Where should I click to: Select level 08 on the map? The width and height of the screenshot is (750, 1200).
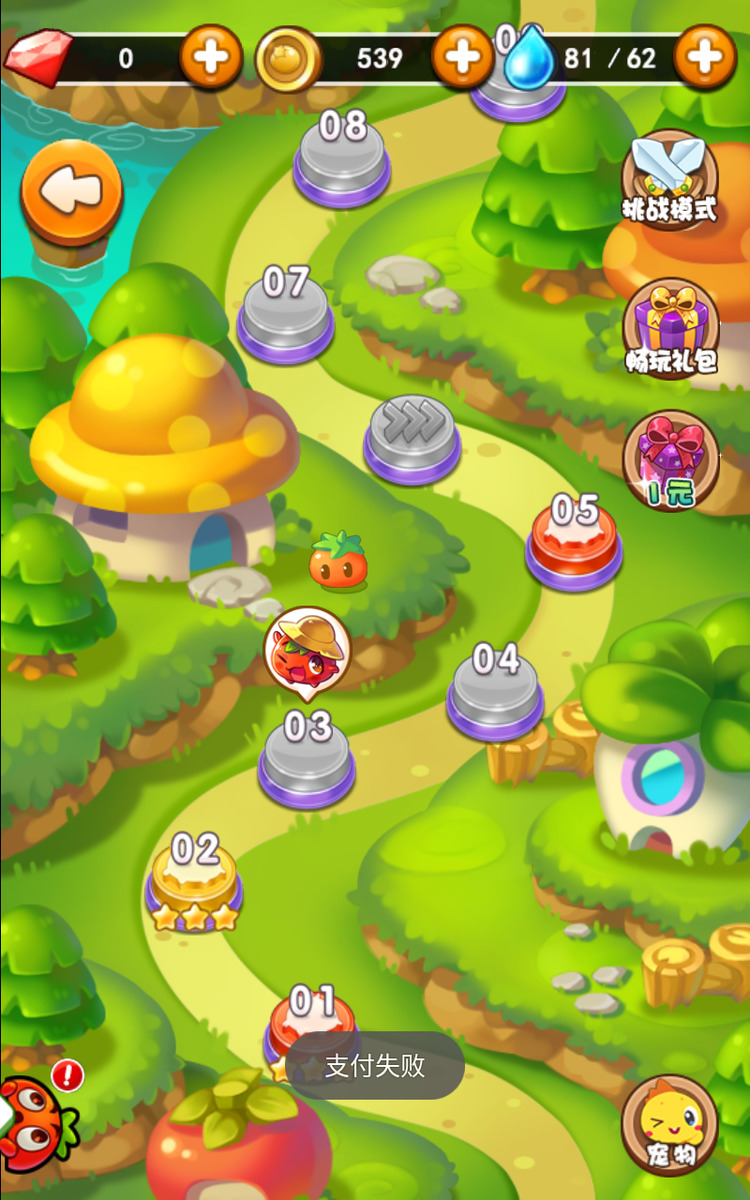click(342, 160)
